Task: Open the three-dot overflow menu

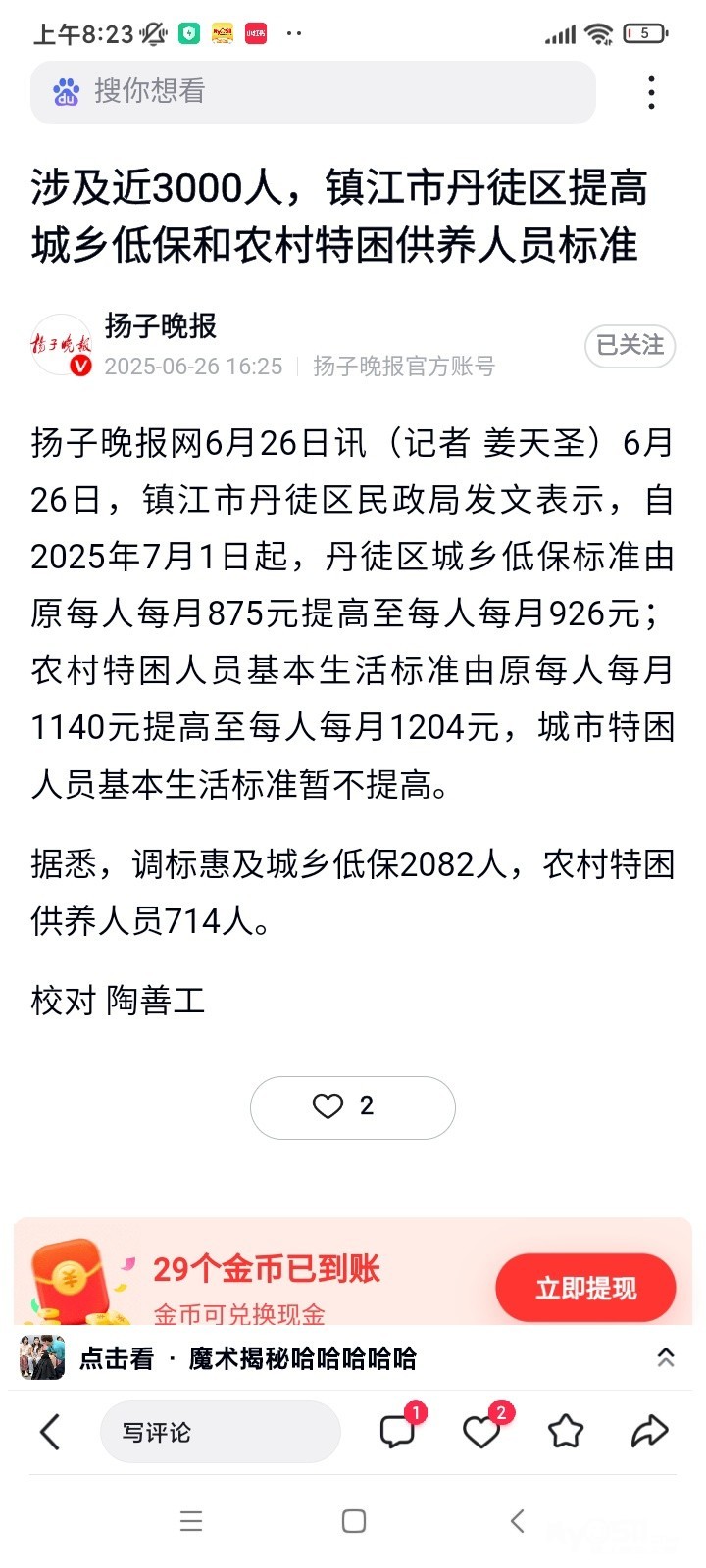Action: 651,92
